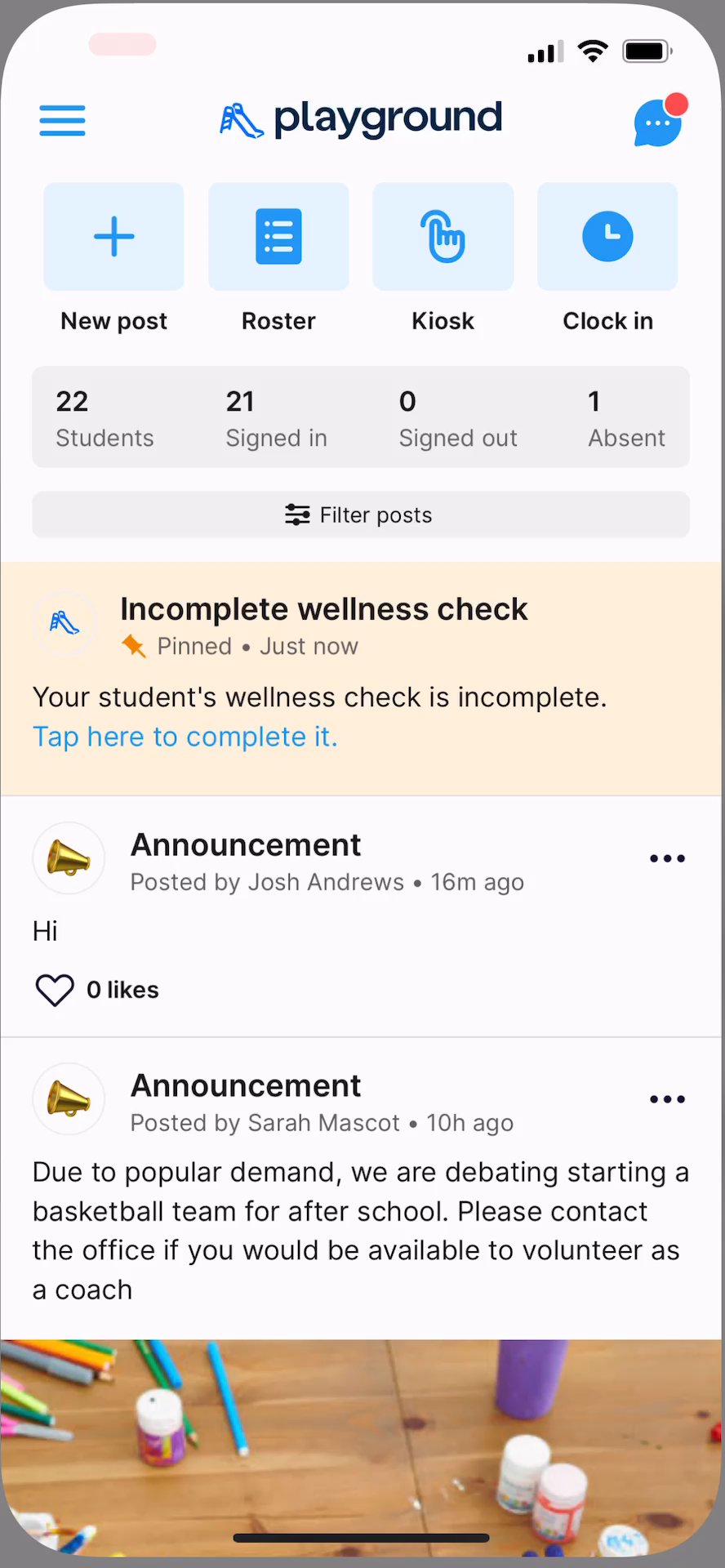
Task: Create a New post
Action: [113, 237]
